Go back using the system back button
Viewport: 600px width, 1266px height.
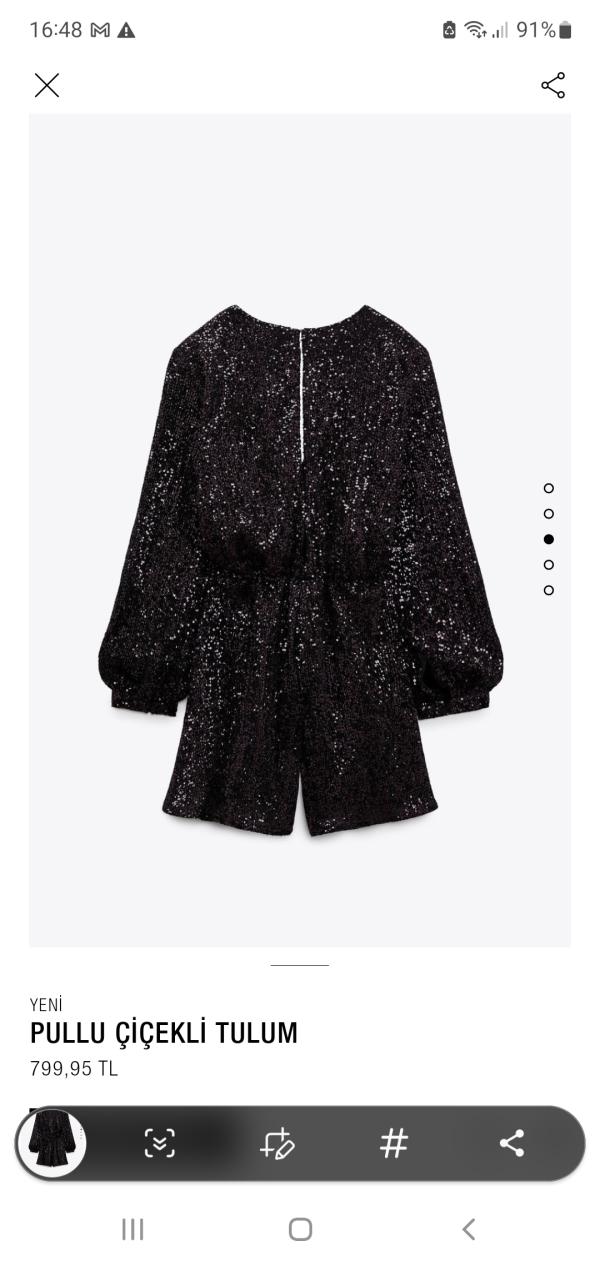468,1229
